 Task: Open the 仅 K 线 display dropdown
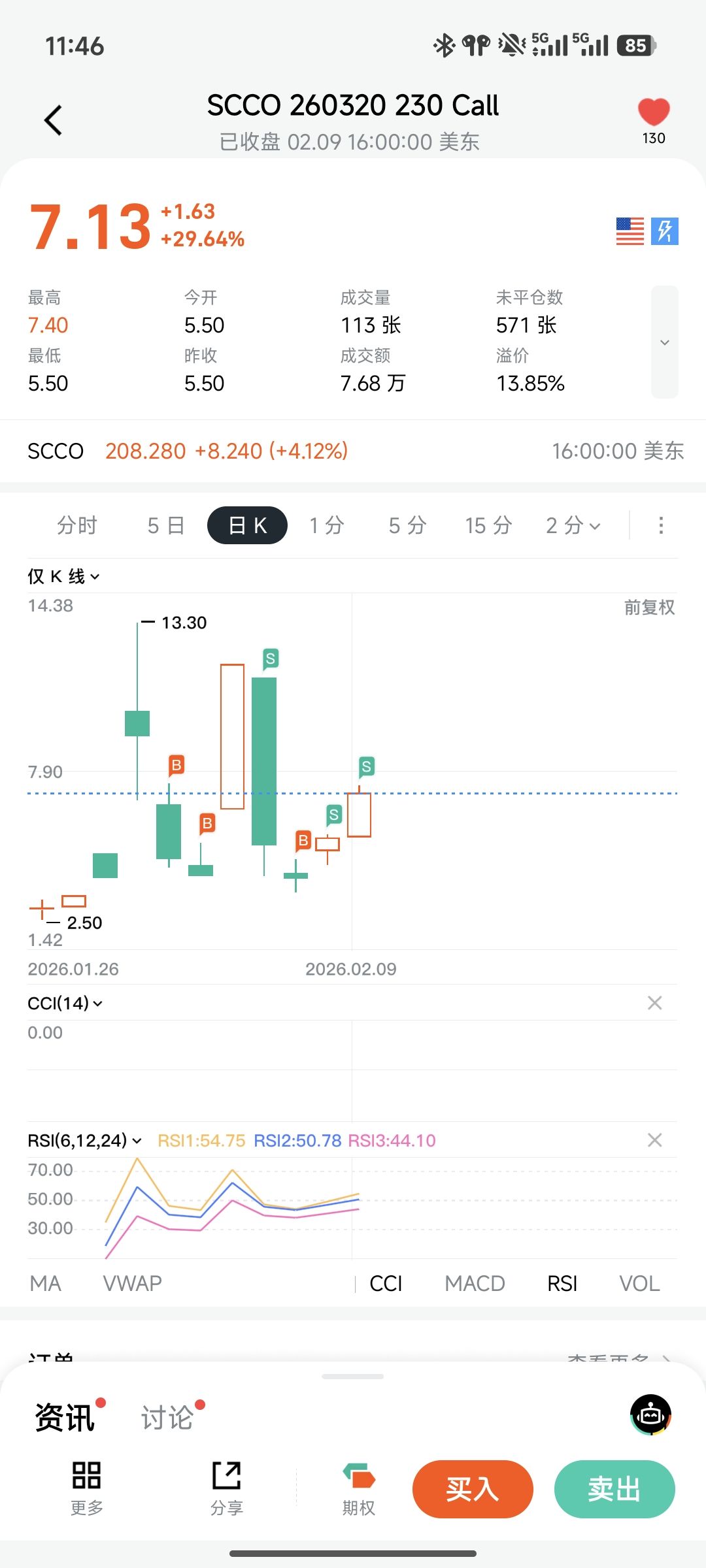click(63, 576)
